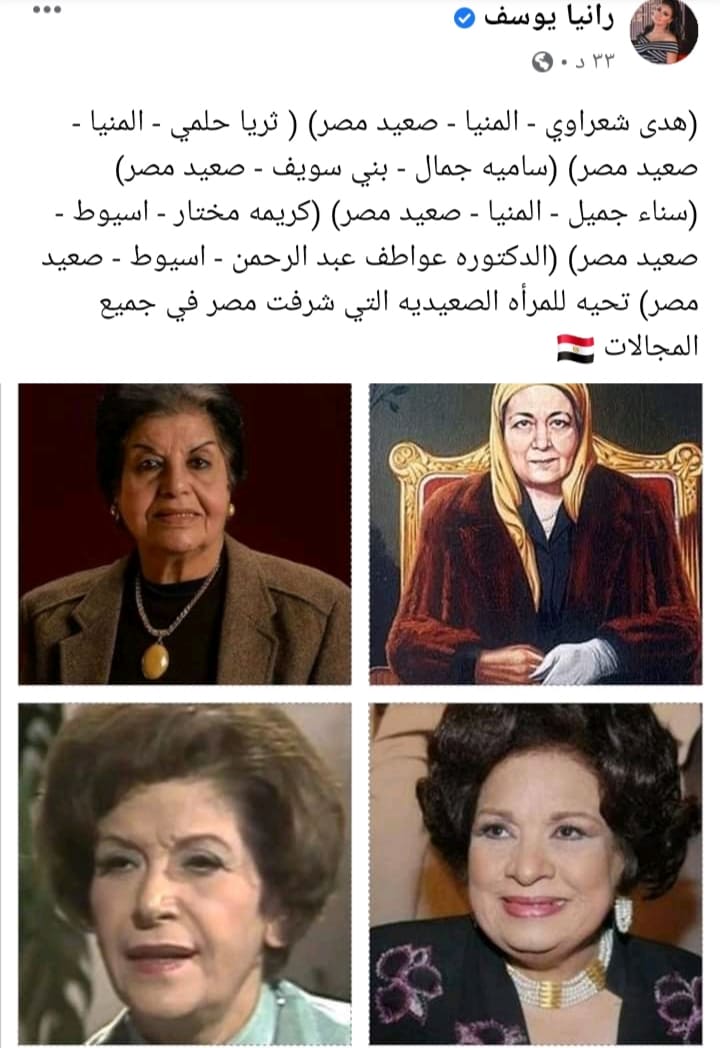
Task: Tap the post author's profile picture
Action: click(x=664, y=31)
